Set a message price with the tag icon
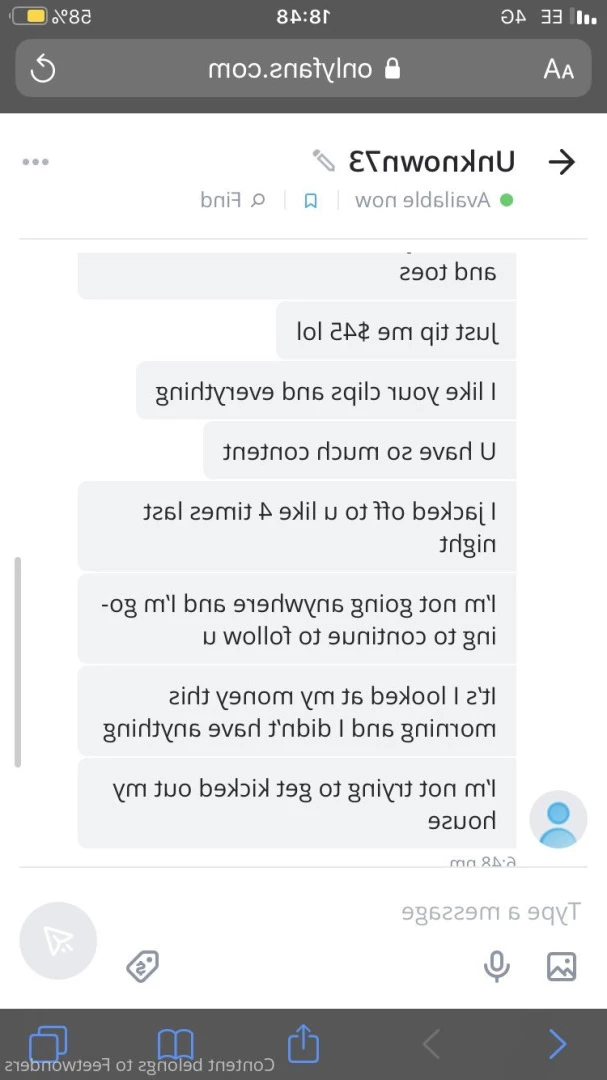 (143, 966)
